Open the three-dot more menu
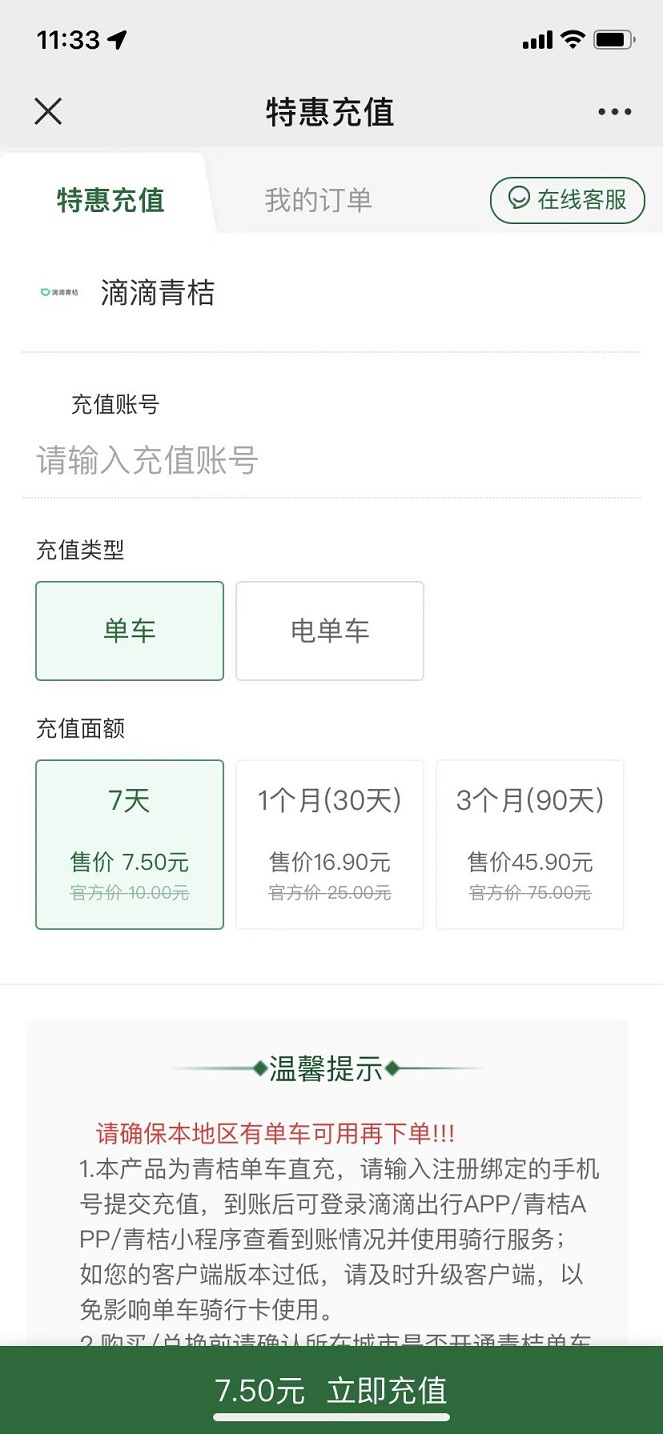 [614, 112]
